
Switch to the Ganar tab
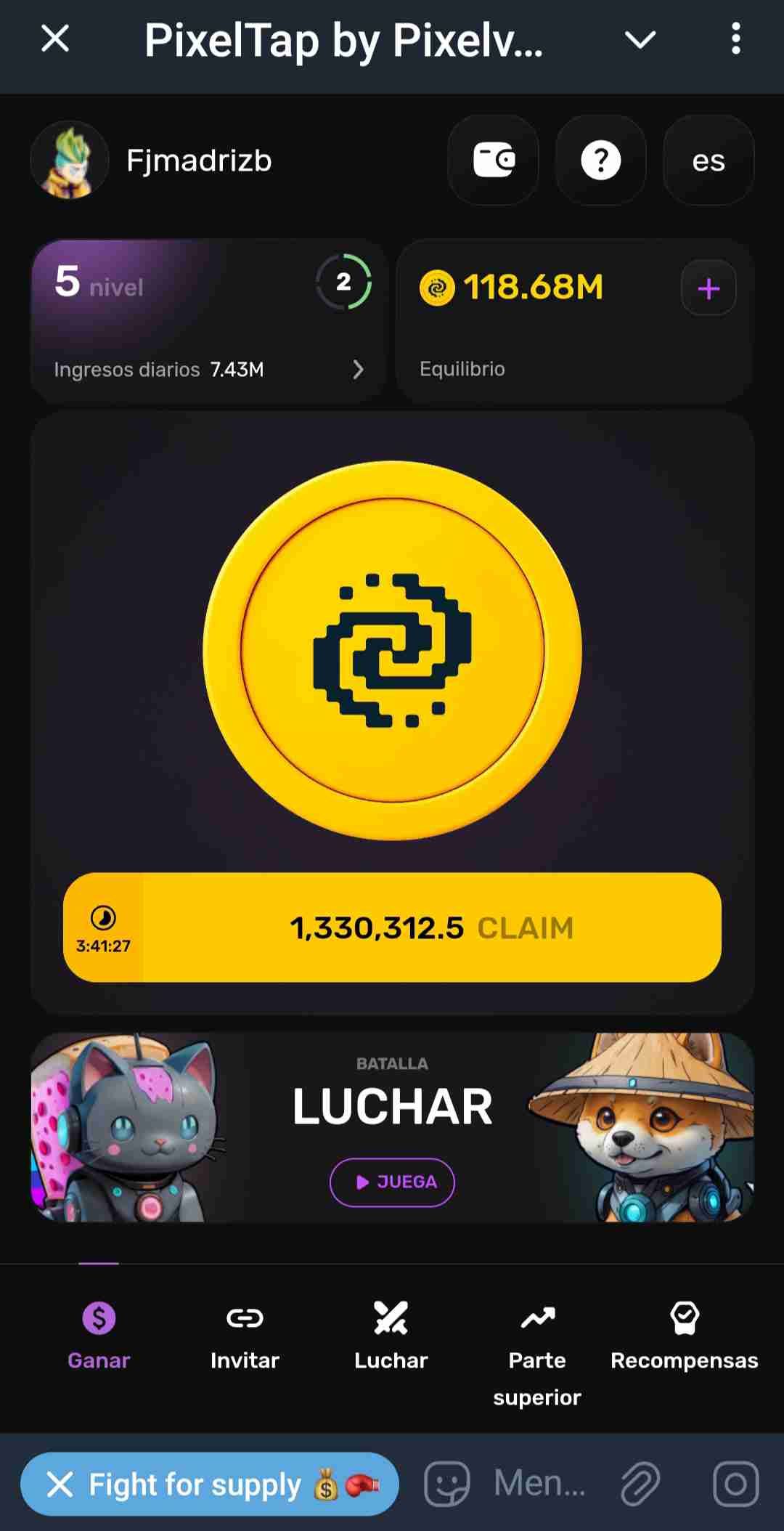click(x=99, y=1335)
